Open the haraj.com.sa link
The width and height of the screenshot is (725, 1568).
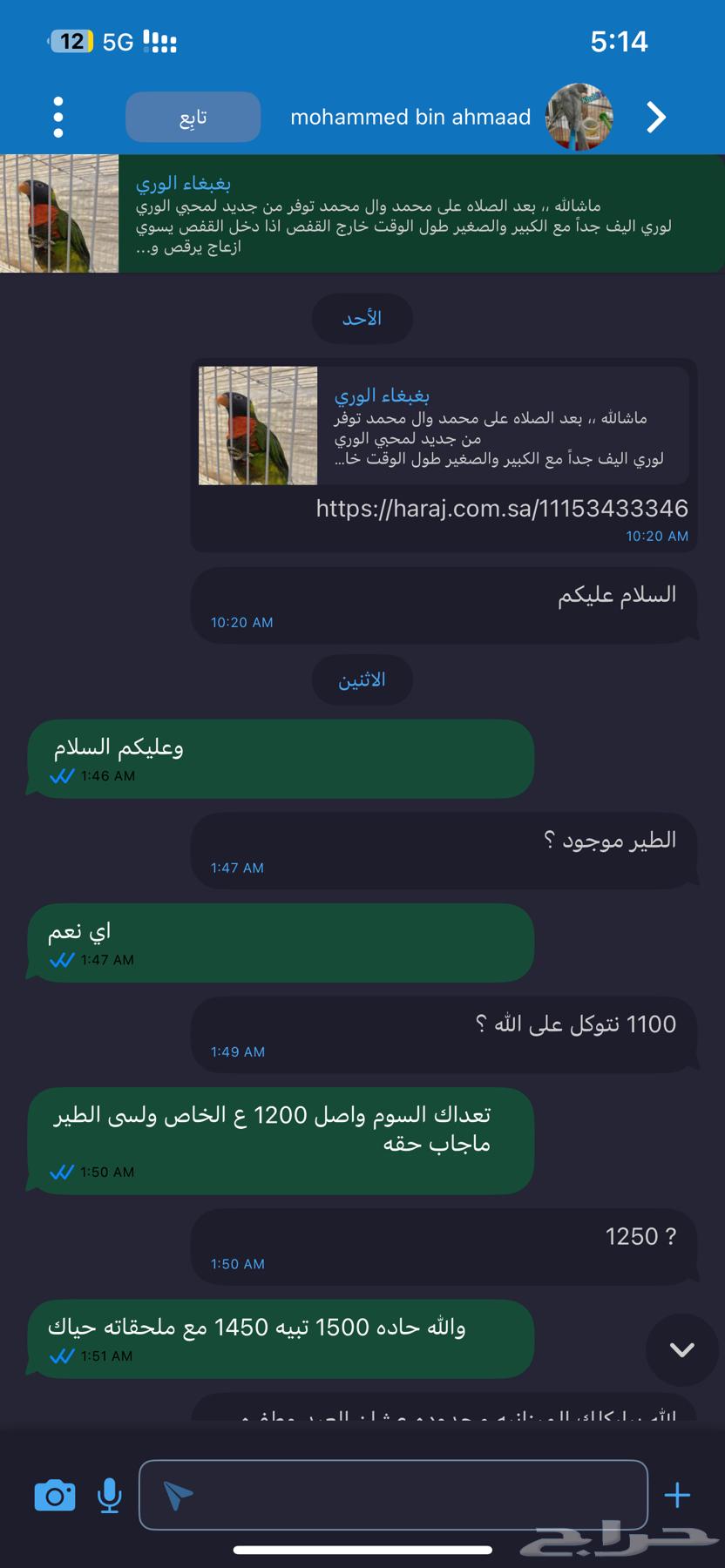coord(501,509)
